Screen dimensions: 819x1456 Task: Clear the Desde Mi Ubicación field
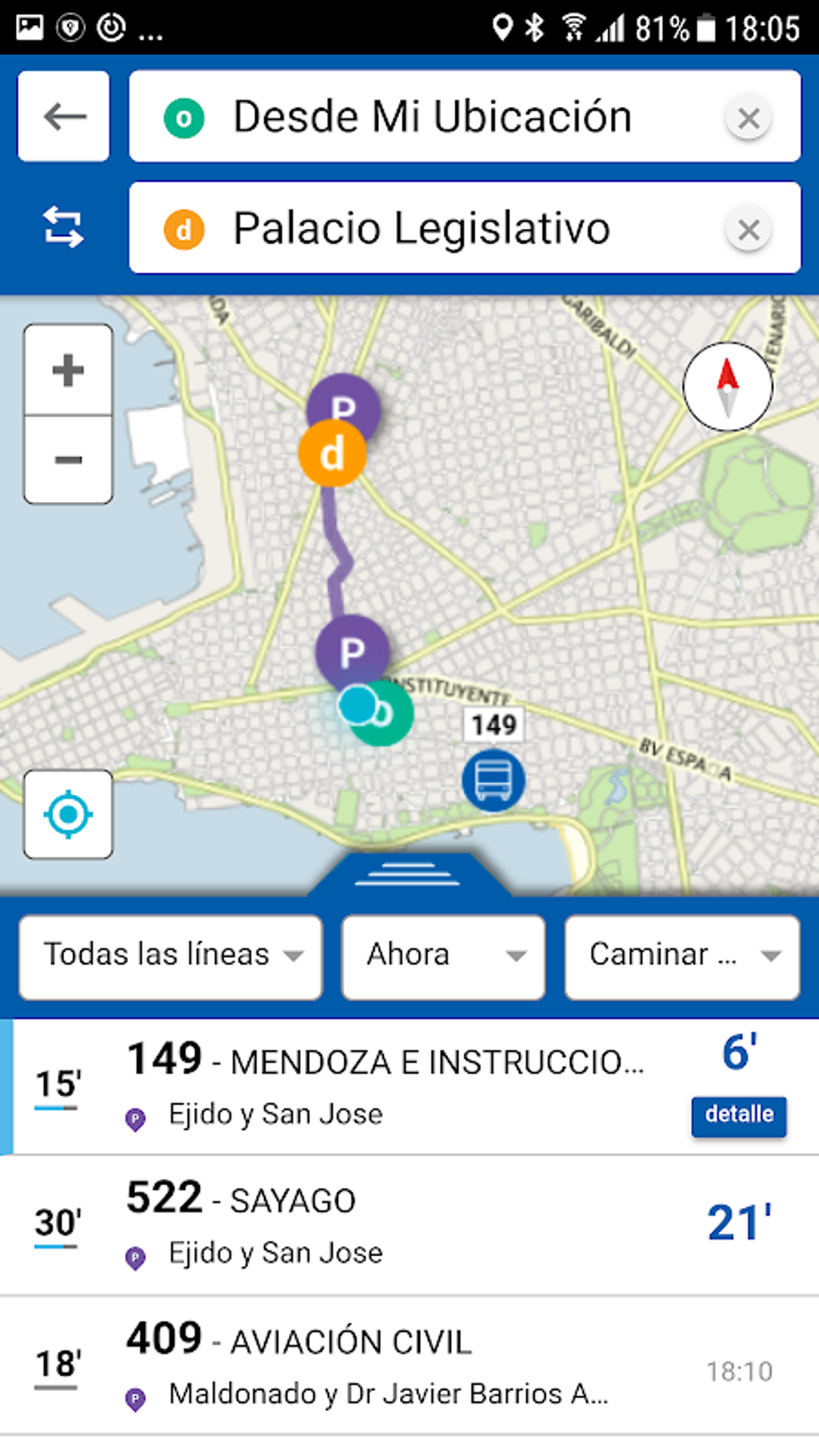[748, 119]
